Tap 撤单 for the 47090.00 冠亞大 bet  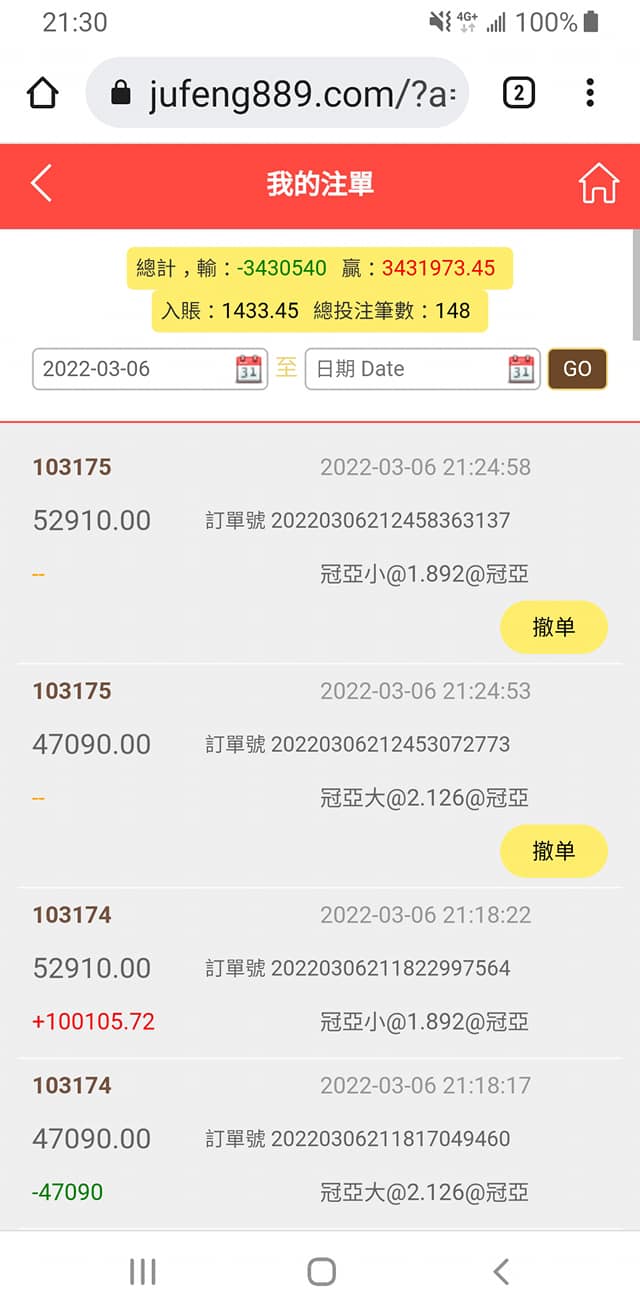point(553,851)
